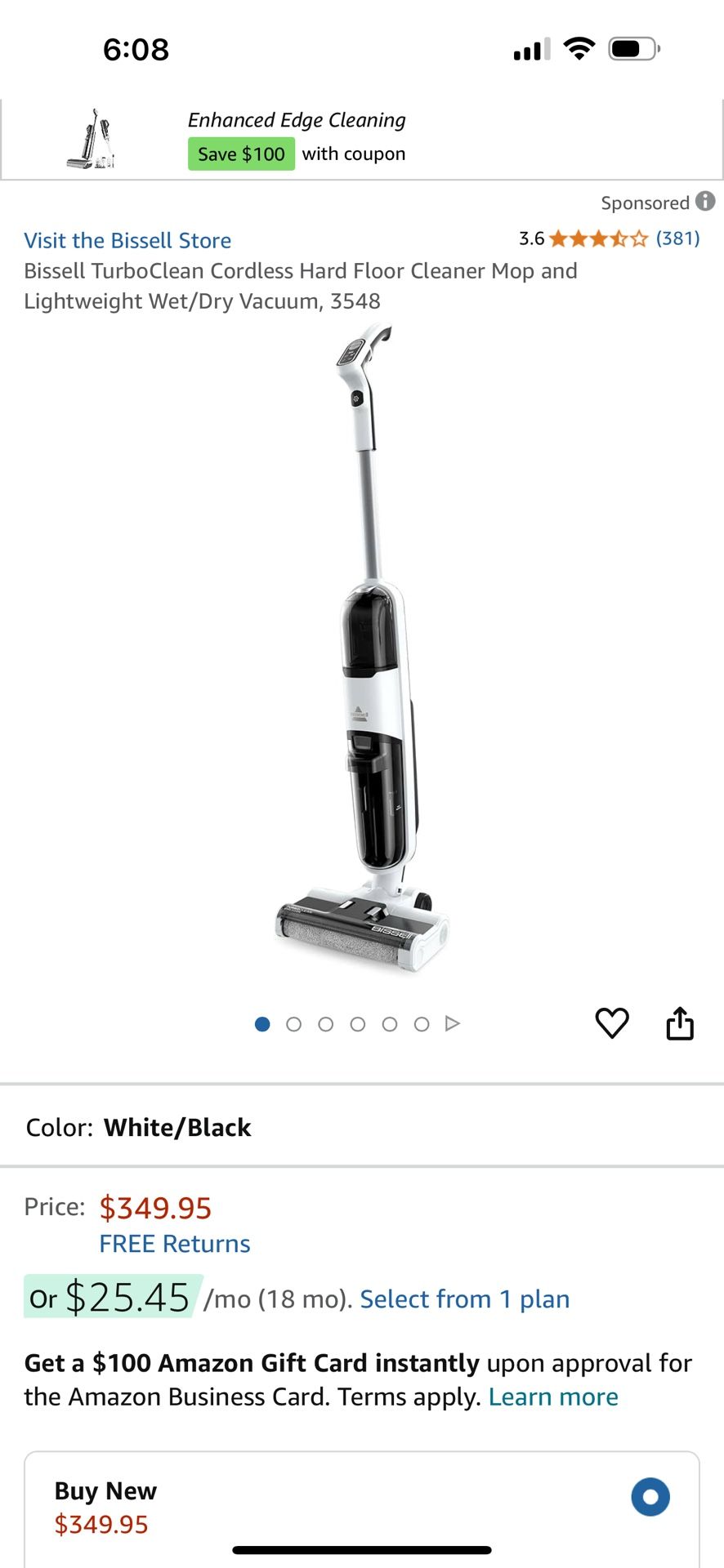724x1568 pixels.
Task: Select the first image carousel dot
Action: point(262,1023)
